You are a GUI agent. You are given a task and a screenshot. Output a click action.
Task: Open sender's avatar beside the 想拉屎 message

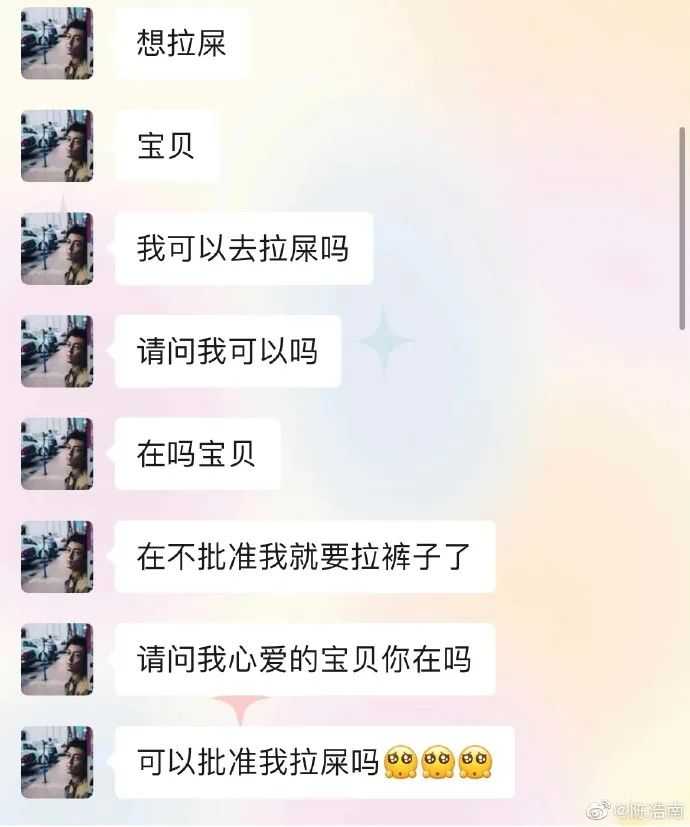click(57, 43)
